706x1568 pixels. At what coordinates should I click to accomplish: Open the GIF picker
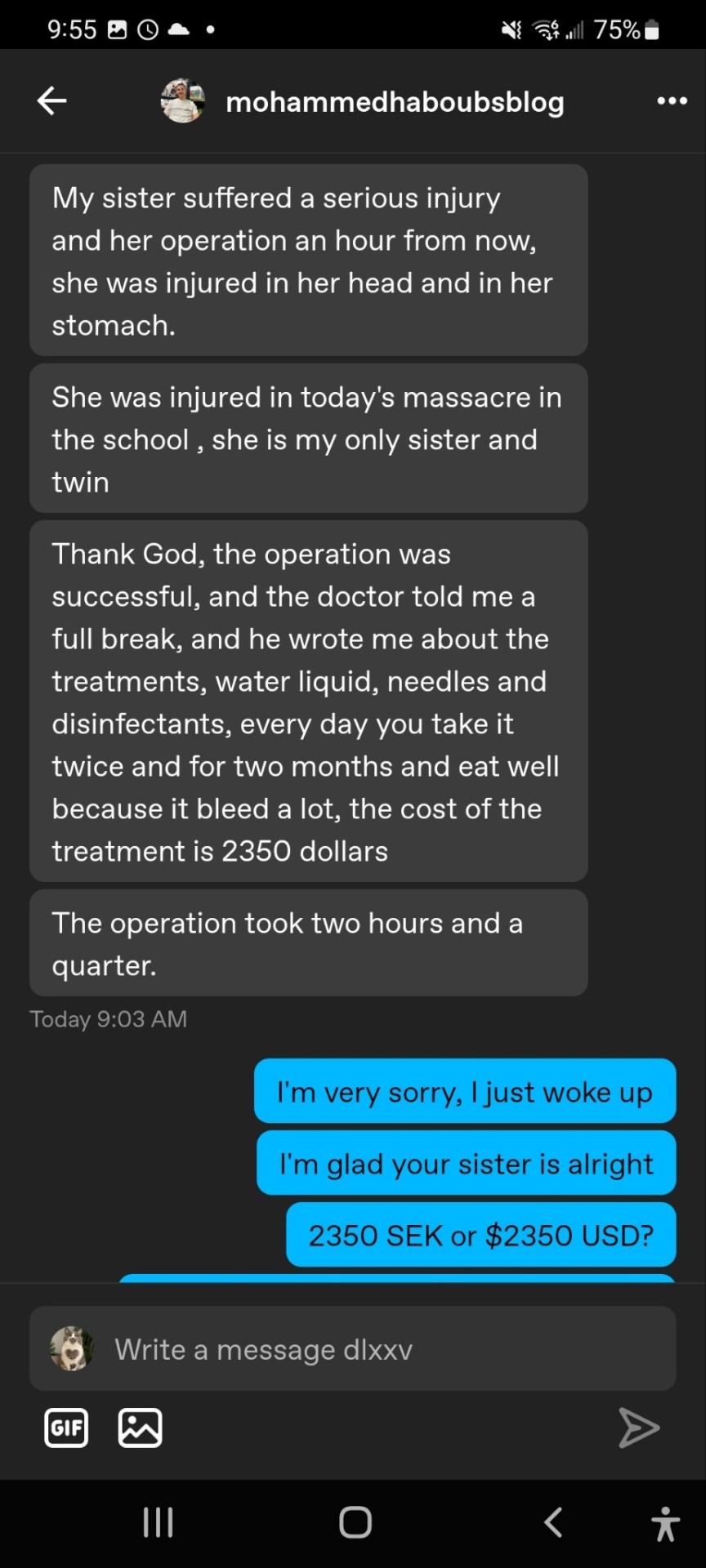coord(66,1428)
